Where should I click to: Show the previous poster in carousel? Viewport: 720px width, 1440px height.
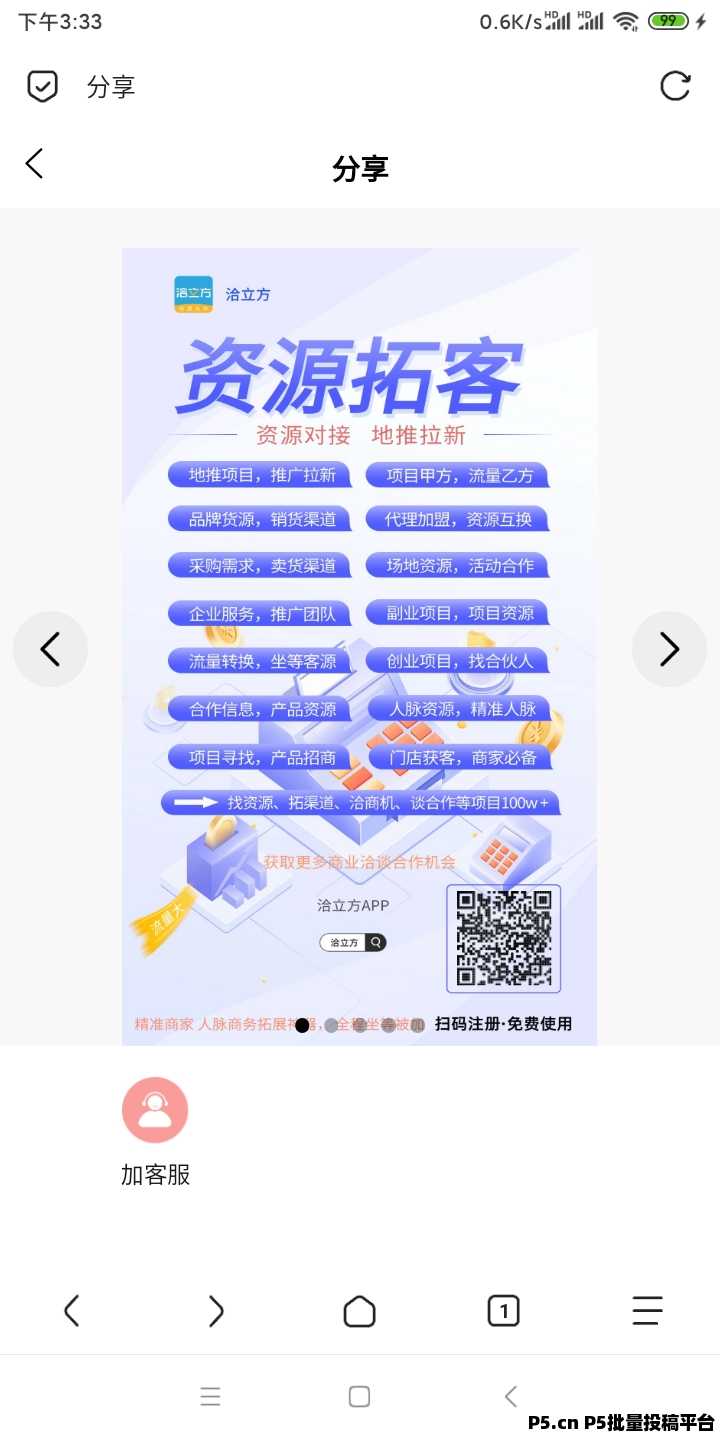pos(50,649)
